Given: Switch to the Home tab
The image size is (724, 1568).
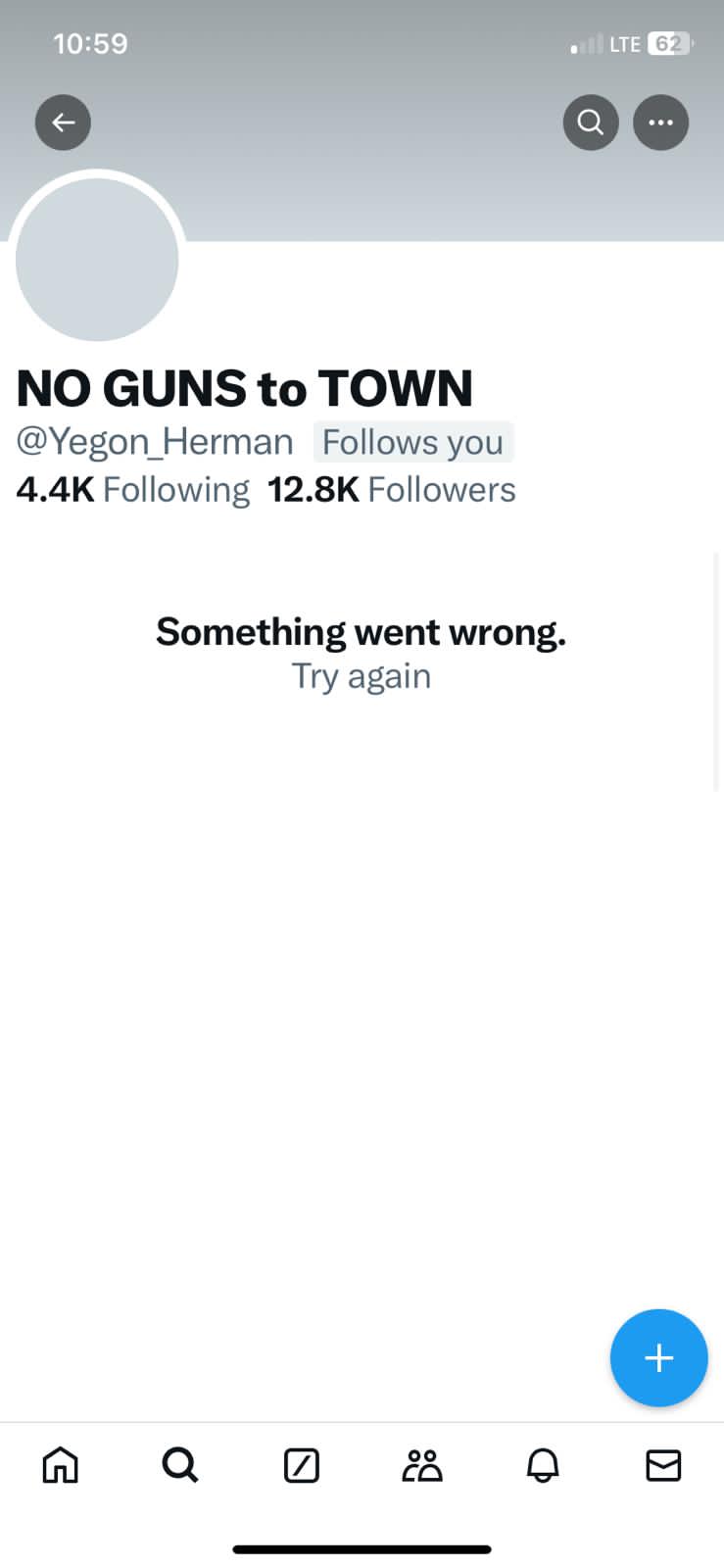Looking at the screenshot, I should [x=61, y=1465].
